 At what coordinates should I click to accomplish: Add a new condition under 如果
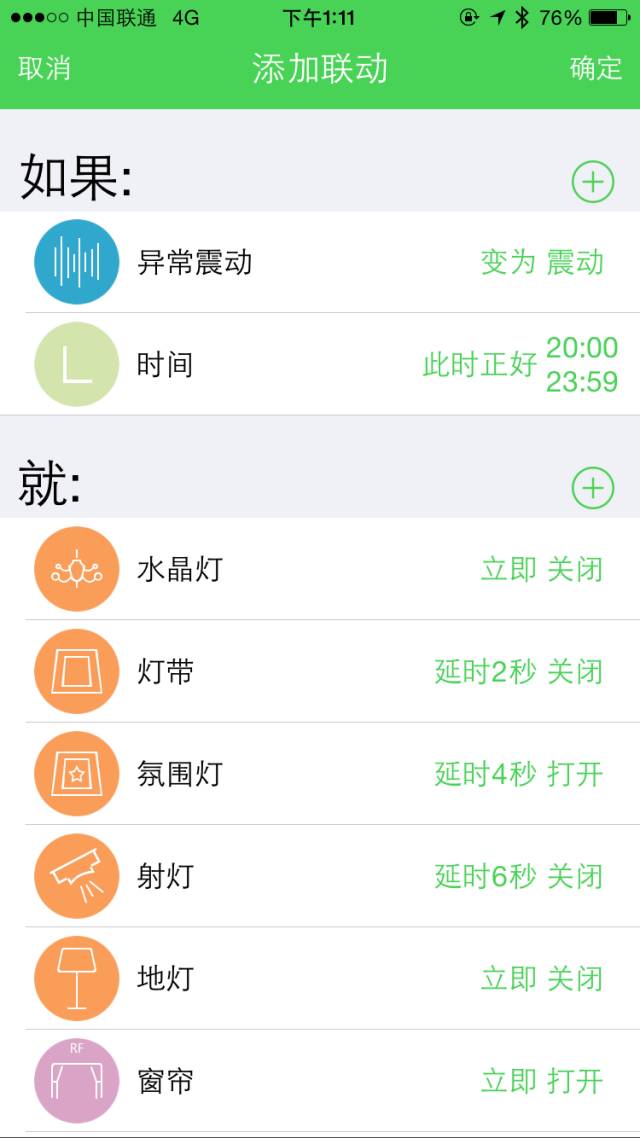592,181
